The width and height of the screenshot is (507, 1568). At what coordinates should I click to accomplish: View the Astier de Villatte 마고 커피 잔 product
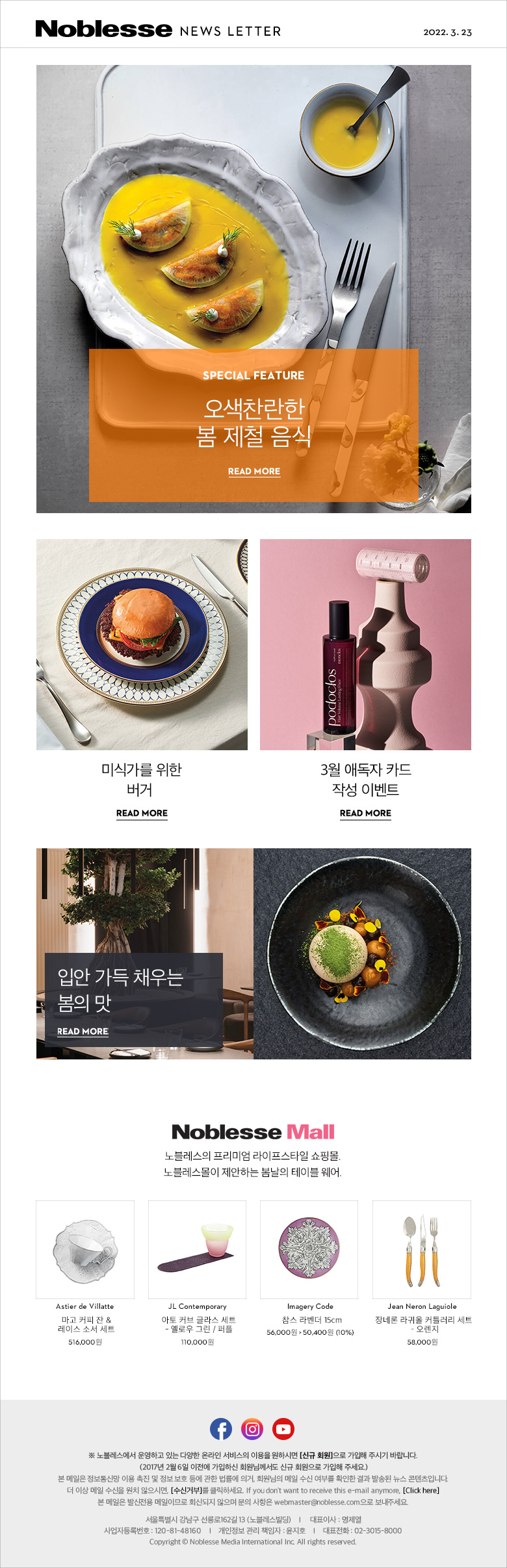[x=85, y=1249]
